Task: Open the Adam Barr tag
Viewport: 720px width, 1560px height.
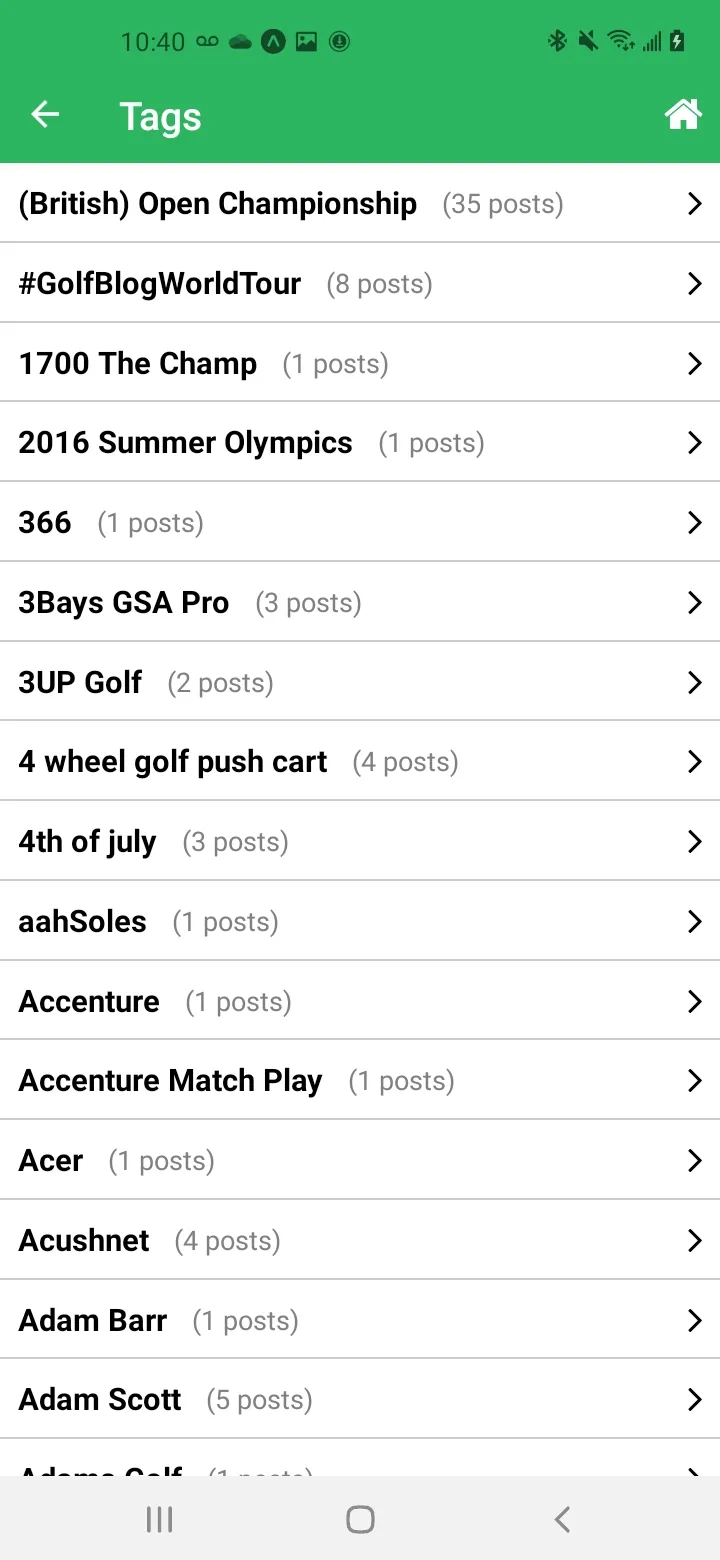Action: coord(360,1320)
